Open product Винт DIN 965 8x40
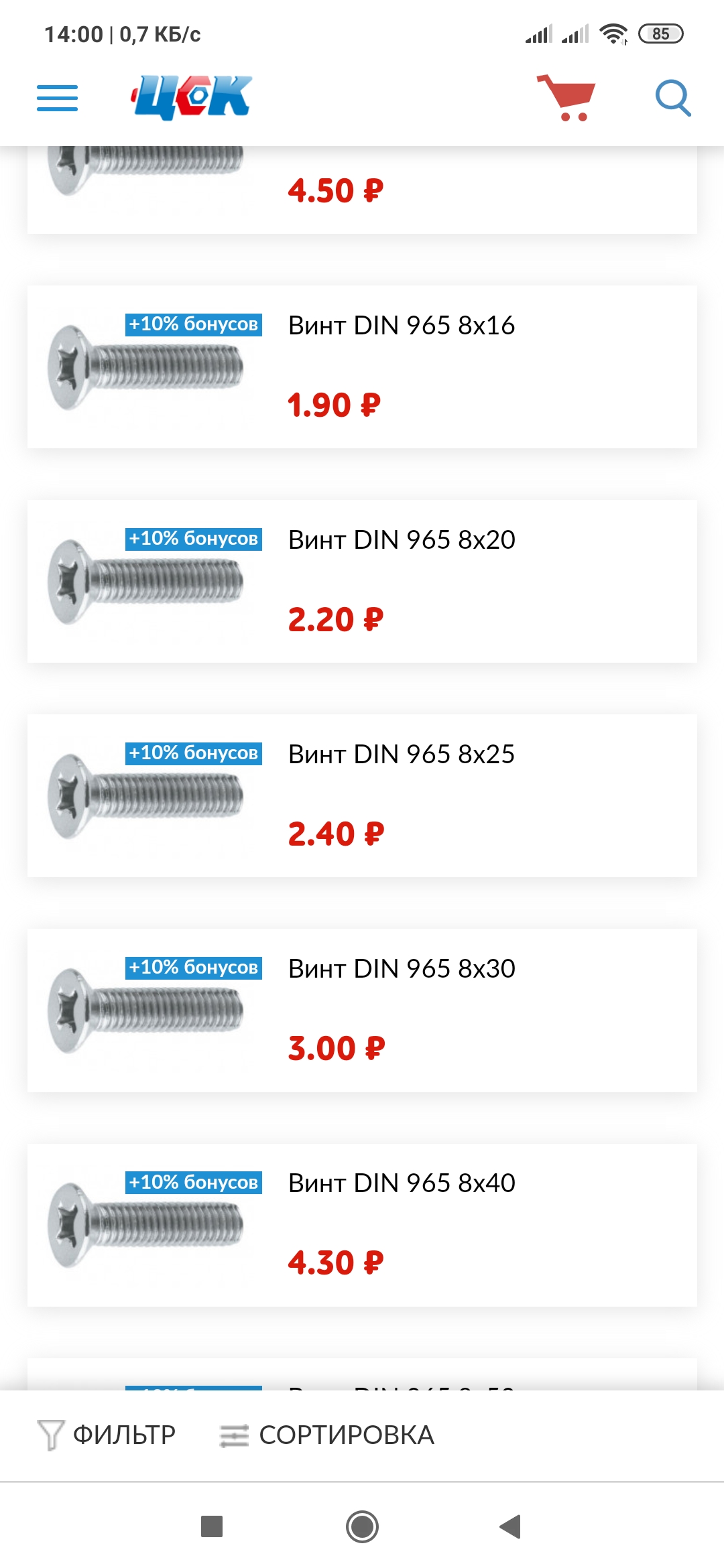Screen dimensions: 724x1568 [362, 1224]
